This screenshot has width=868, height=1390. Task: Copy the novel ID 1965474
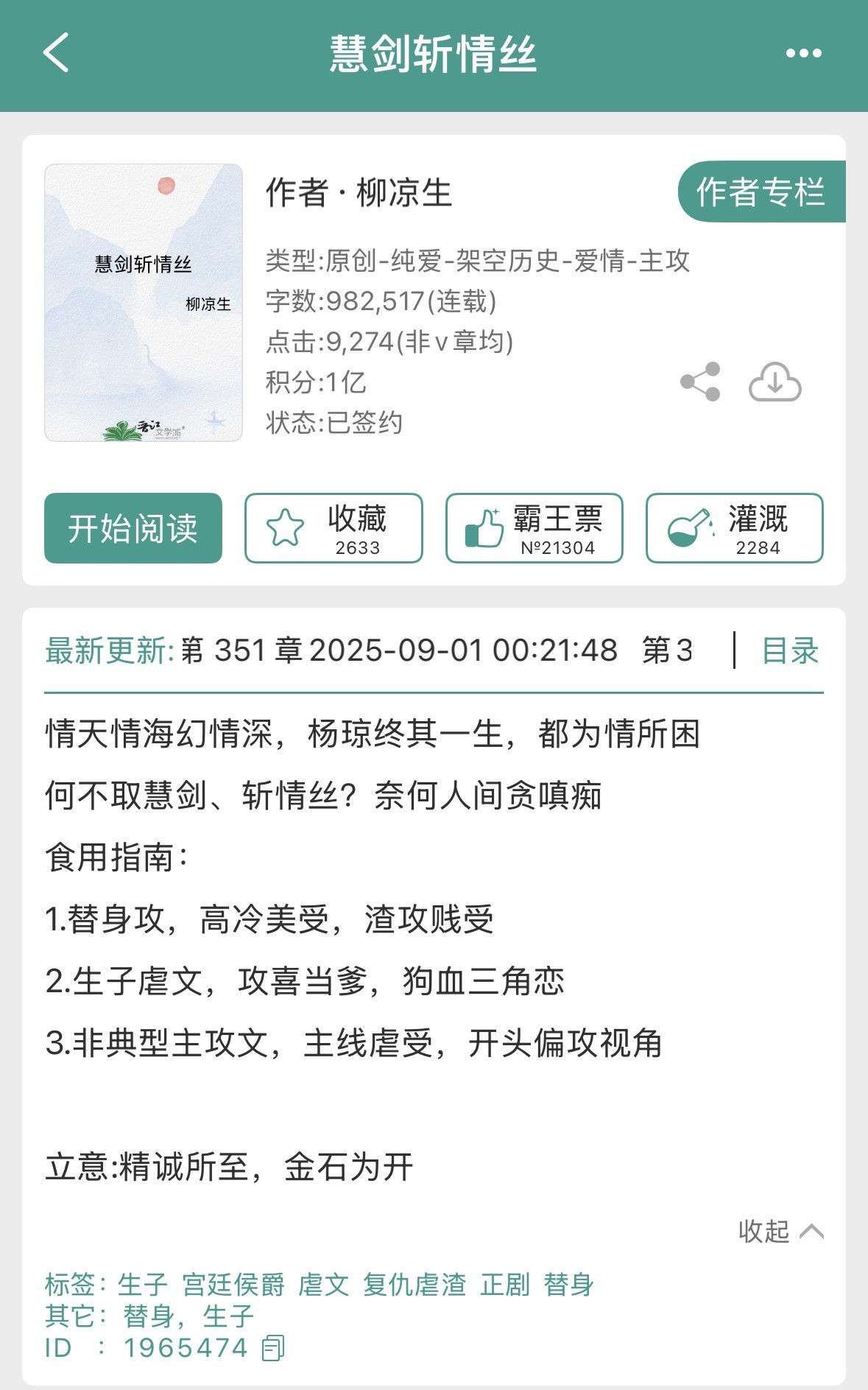(273, 1348)
